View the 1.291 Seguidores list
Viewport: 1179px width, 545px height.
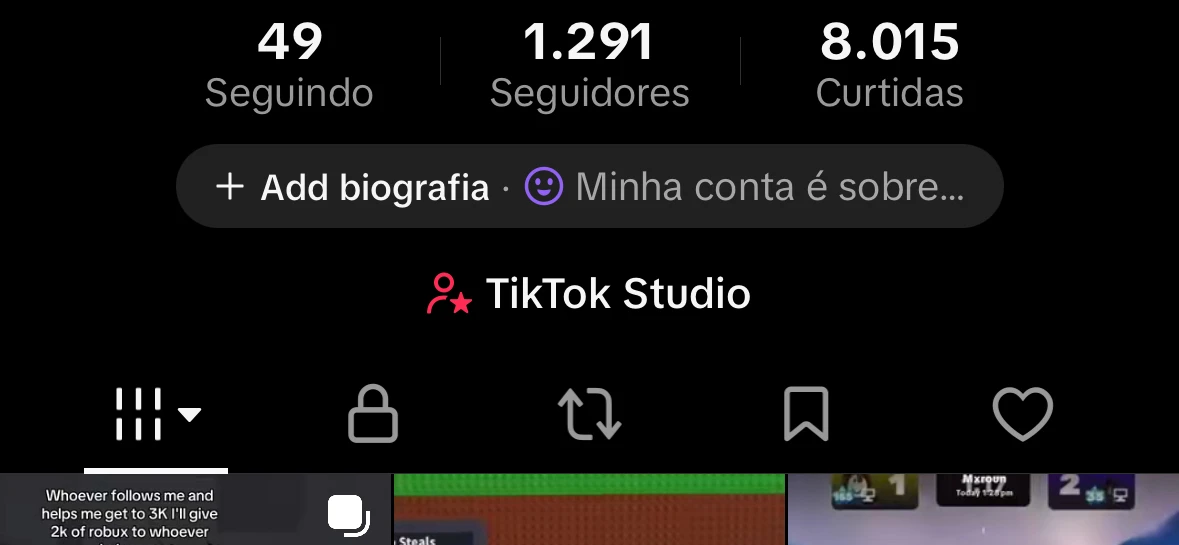pos(589,66)
